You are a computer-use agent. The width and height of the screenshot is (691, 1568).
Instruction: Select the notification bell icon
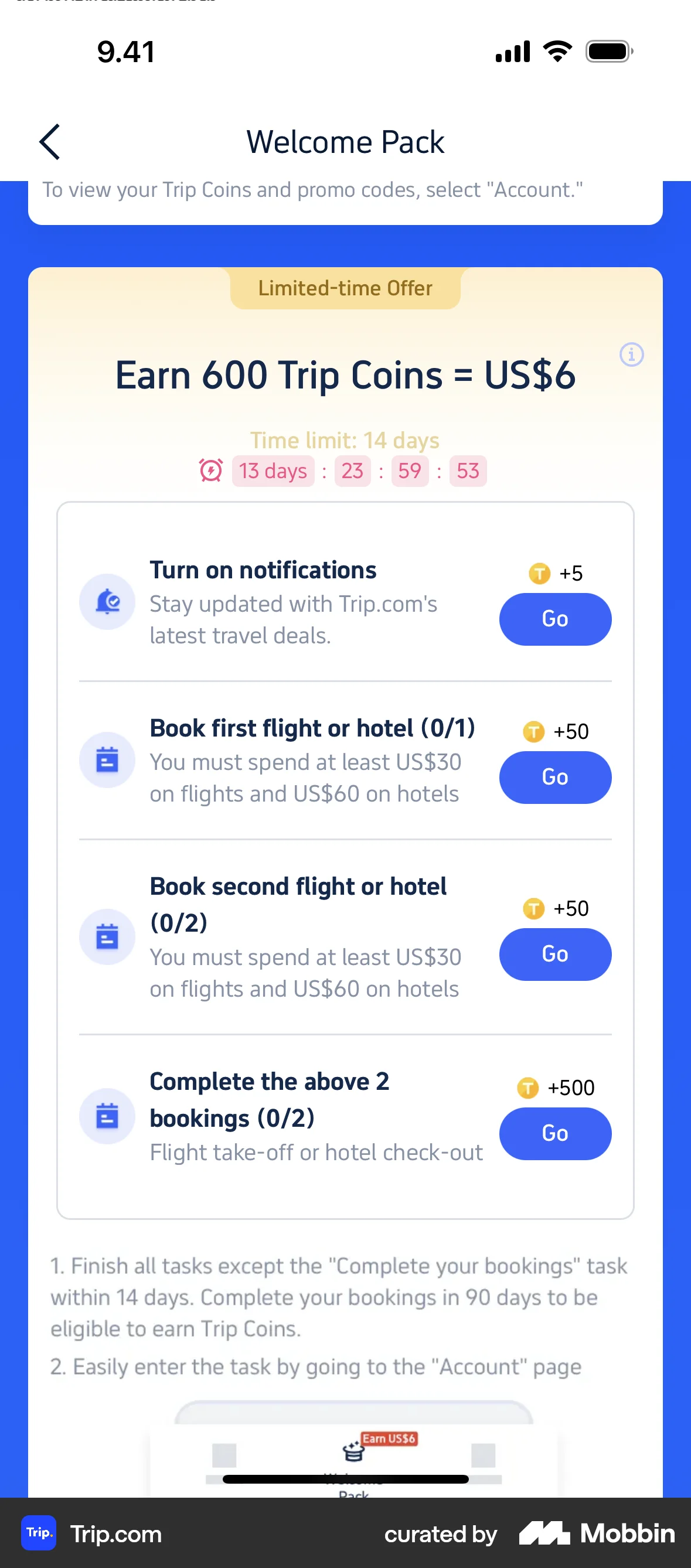107,601
